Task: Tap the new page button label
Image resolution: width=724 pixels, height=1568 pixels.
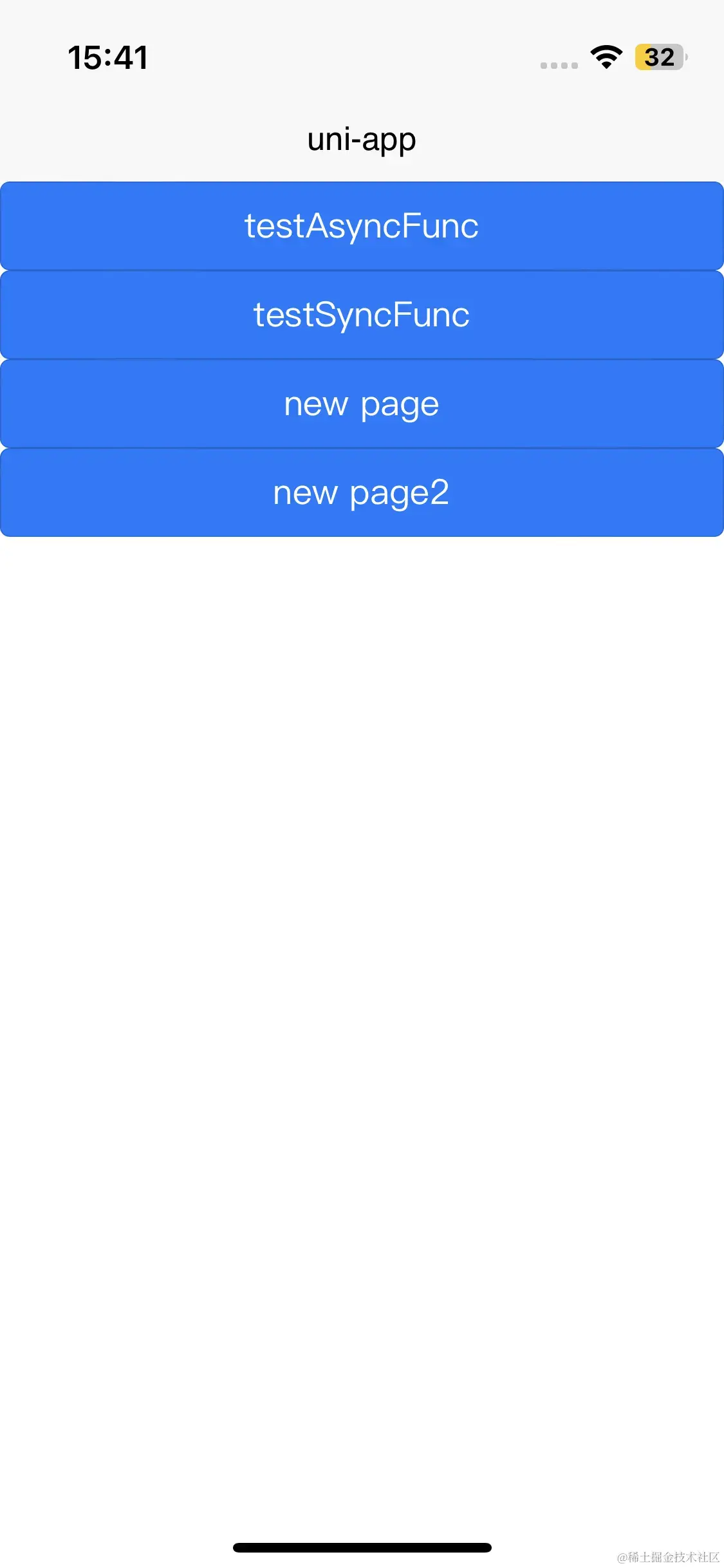Action: pyautogui.click(x=362, y=403)
